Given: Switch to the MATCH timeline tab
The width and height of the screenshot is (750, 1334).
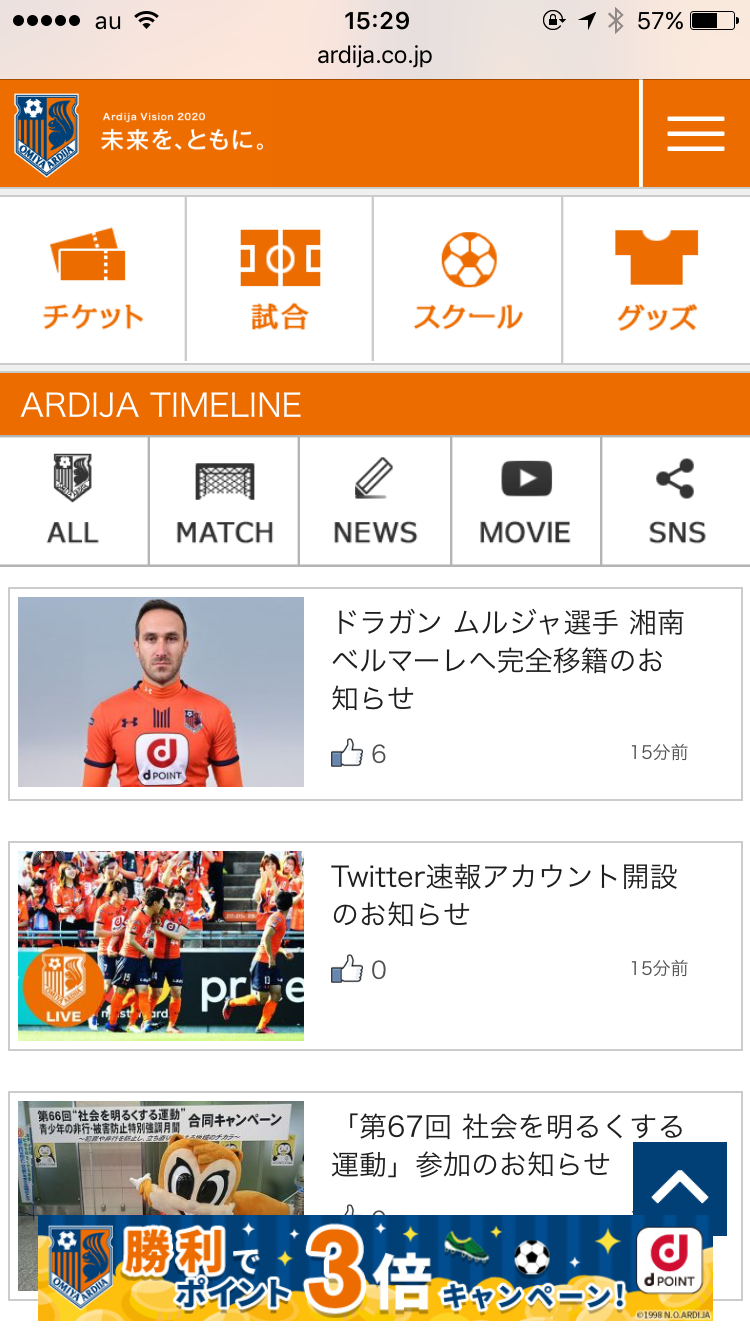Looking at the screenshot, I should (224, 502).
